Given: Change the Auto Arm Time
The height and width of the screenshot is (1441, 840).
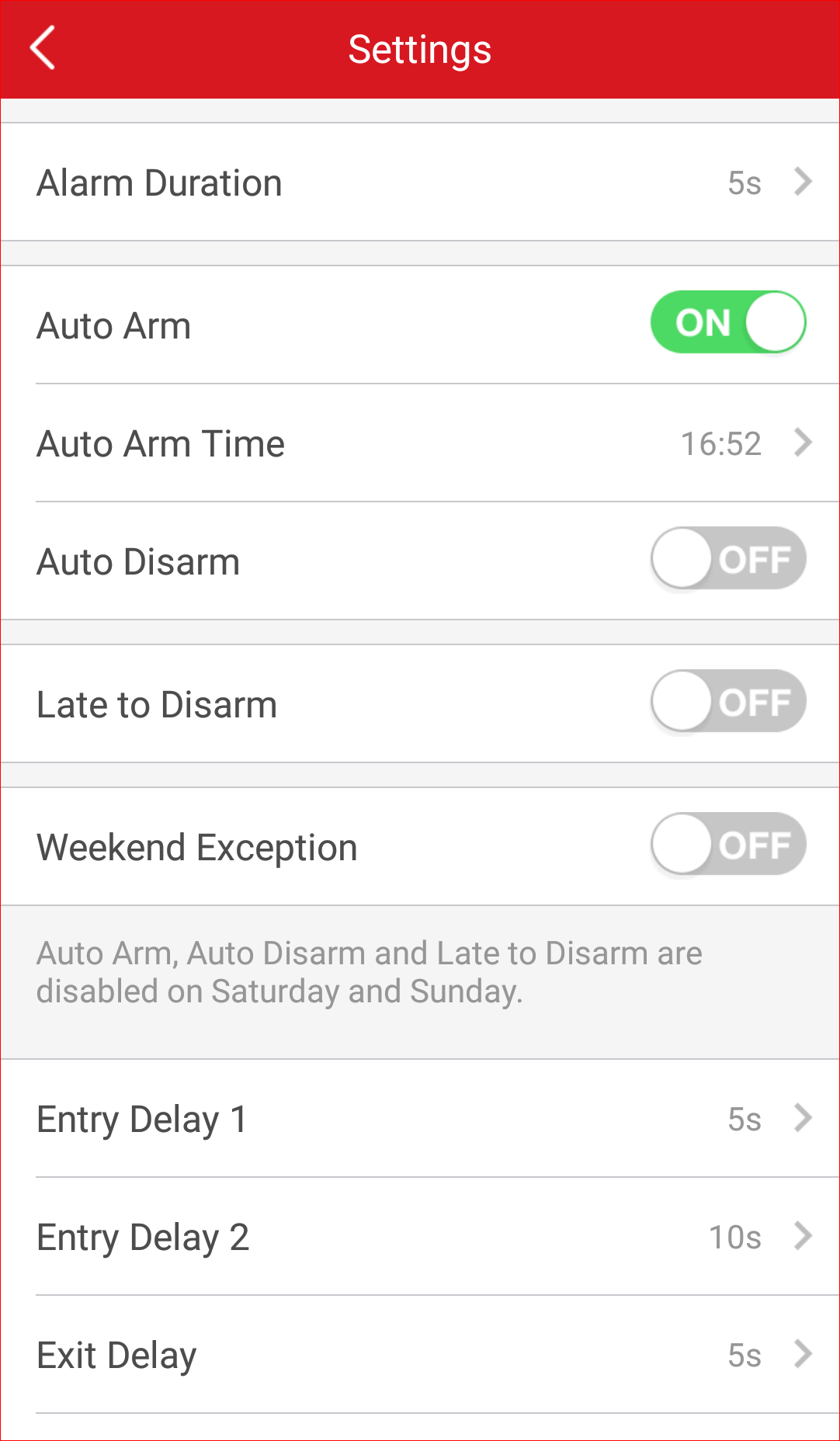Looking at the screenshot, I should coord(419,443).
